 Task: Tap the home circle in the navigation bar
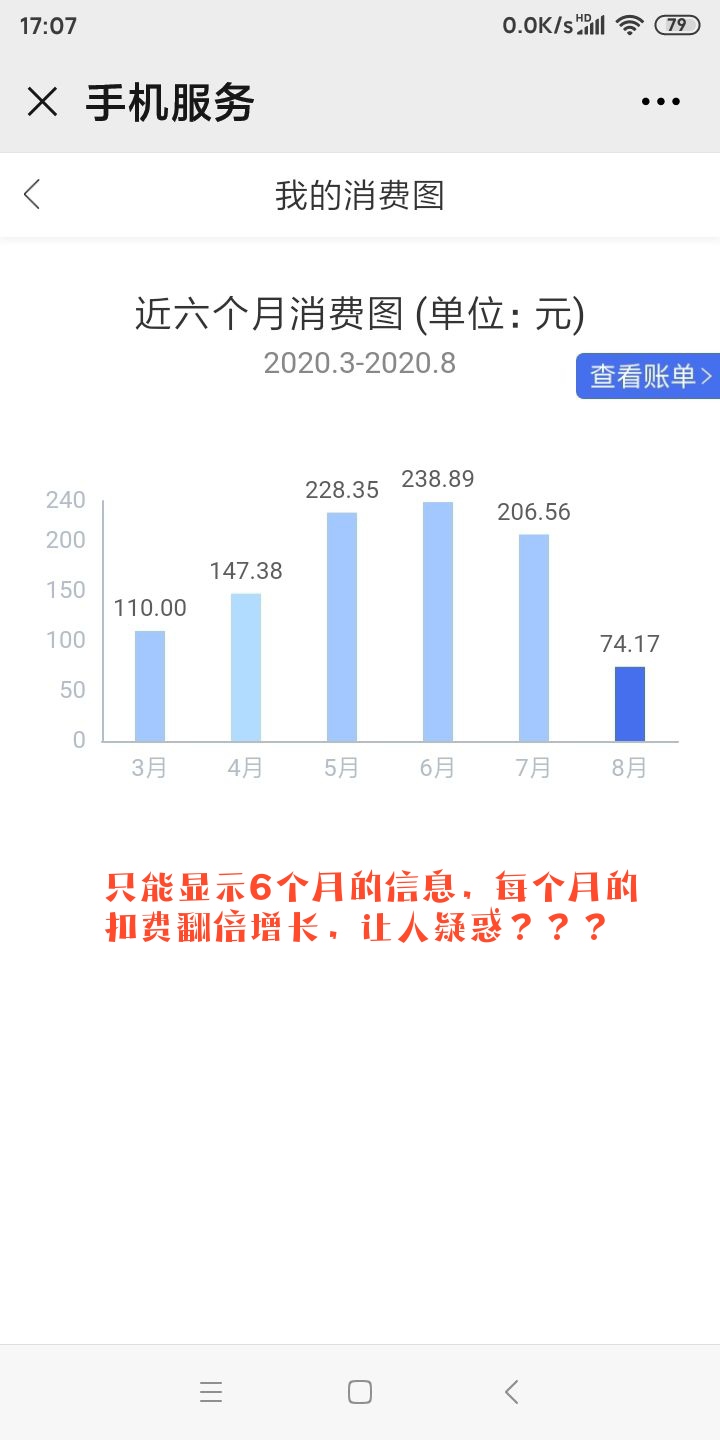[360, 1391]
